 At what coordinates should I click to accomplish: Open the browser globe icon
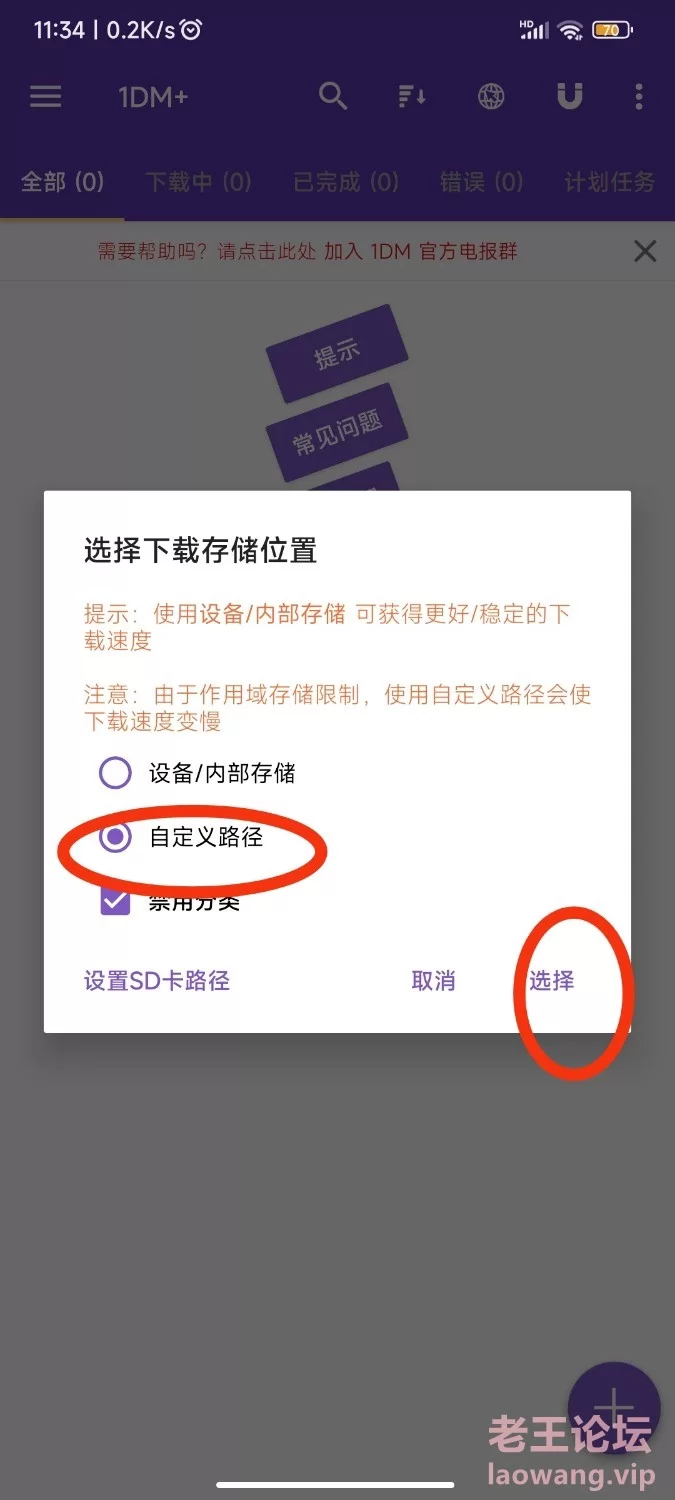(491, 97)
